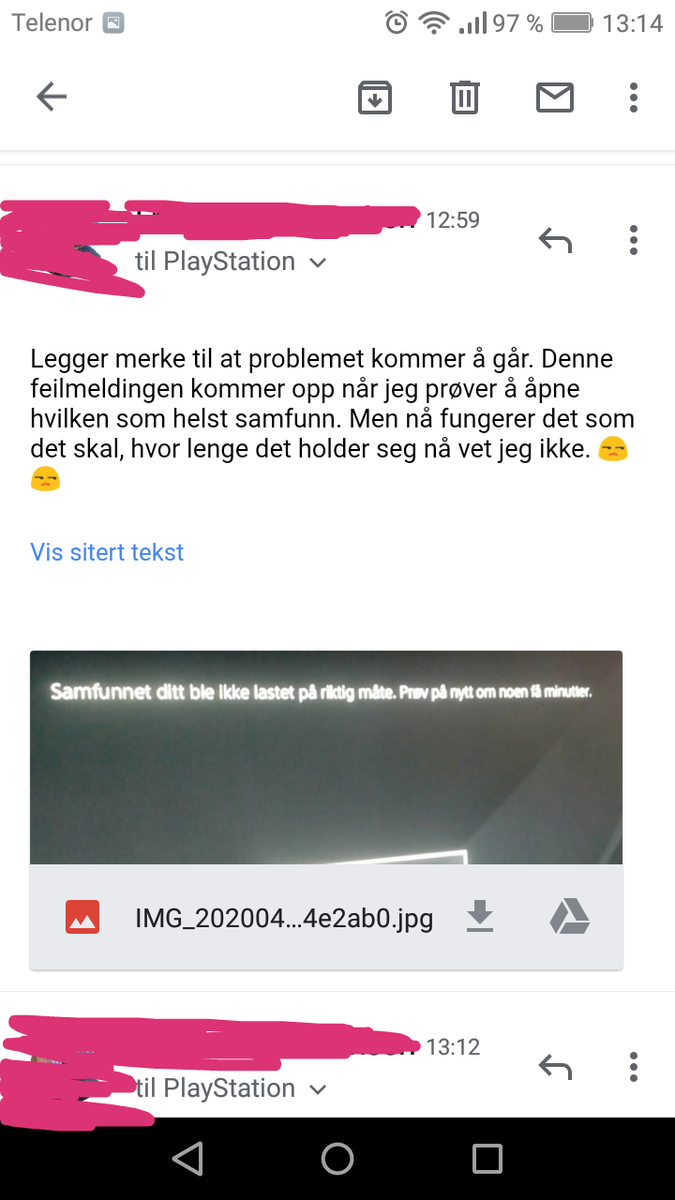Archive this email conversation
675x1200 pixels.
pos(375,97)
